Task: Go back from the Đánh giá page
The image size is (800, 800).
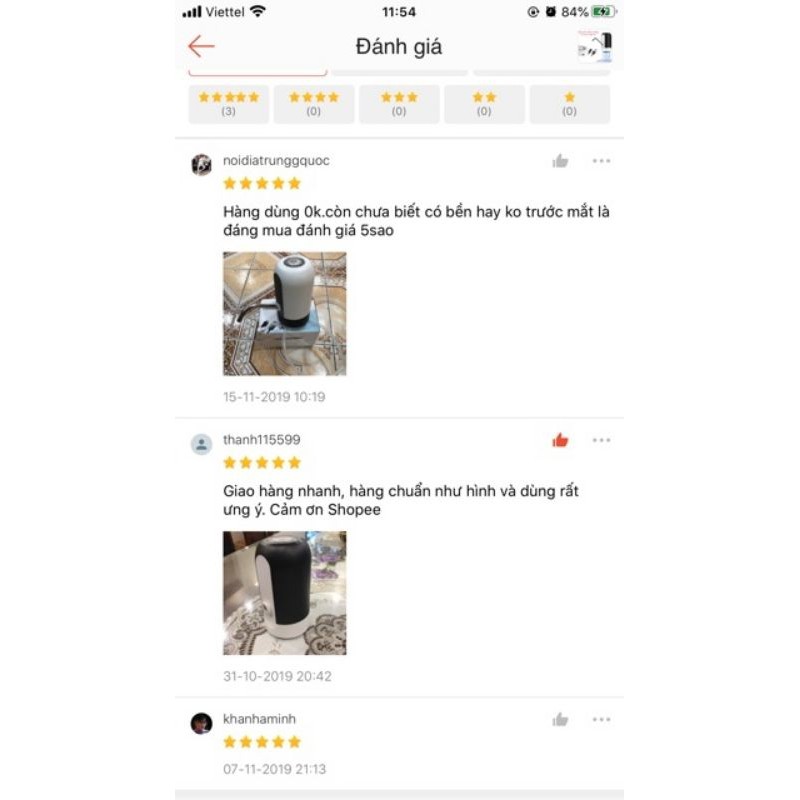Action: [201, 46]
